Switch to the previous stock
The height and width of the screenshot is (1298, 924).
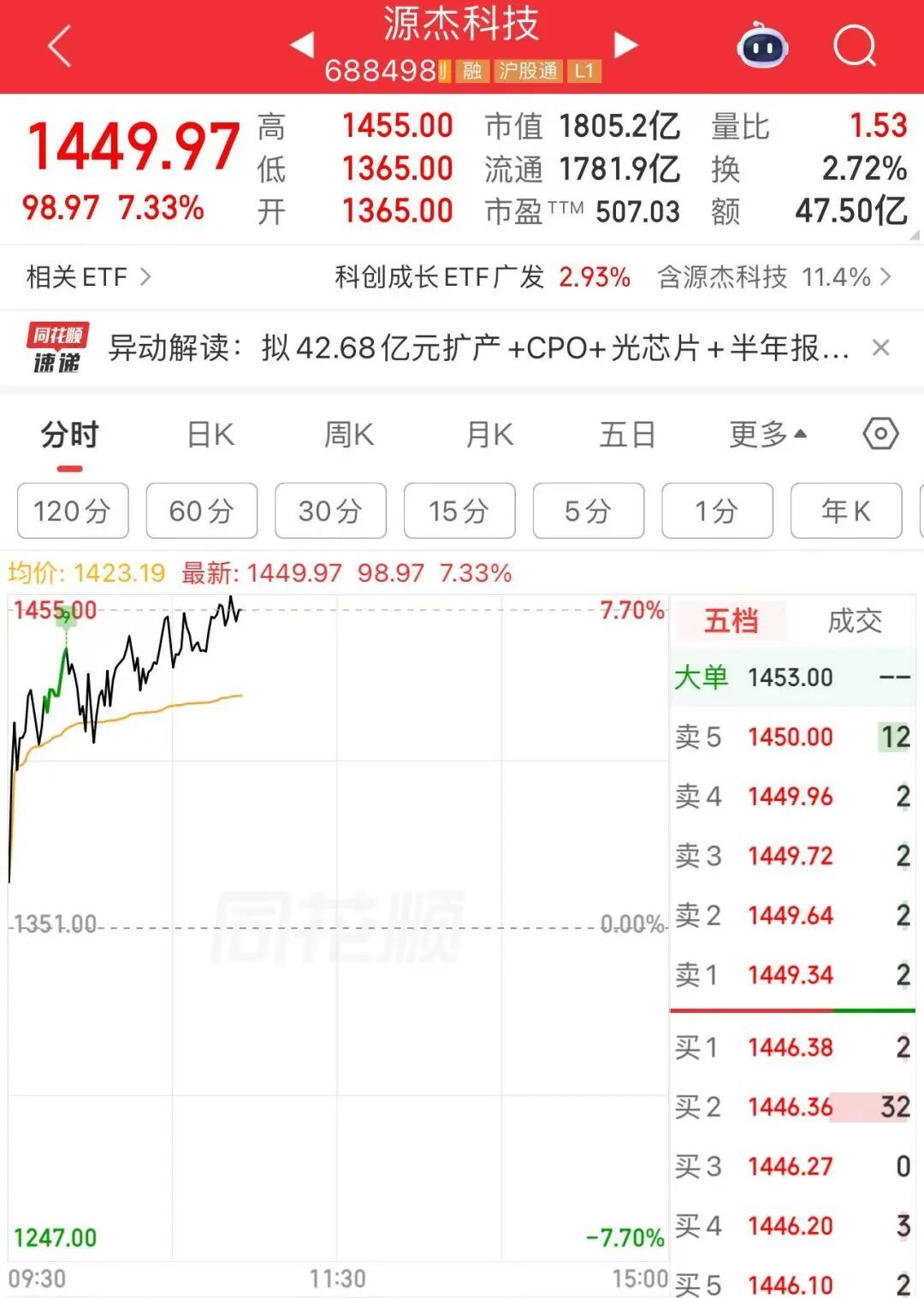[302, 44]
